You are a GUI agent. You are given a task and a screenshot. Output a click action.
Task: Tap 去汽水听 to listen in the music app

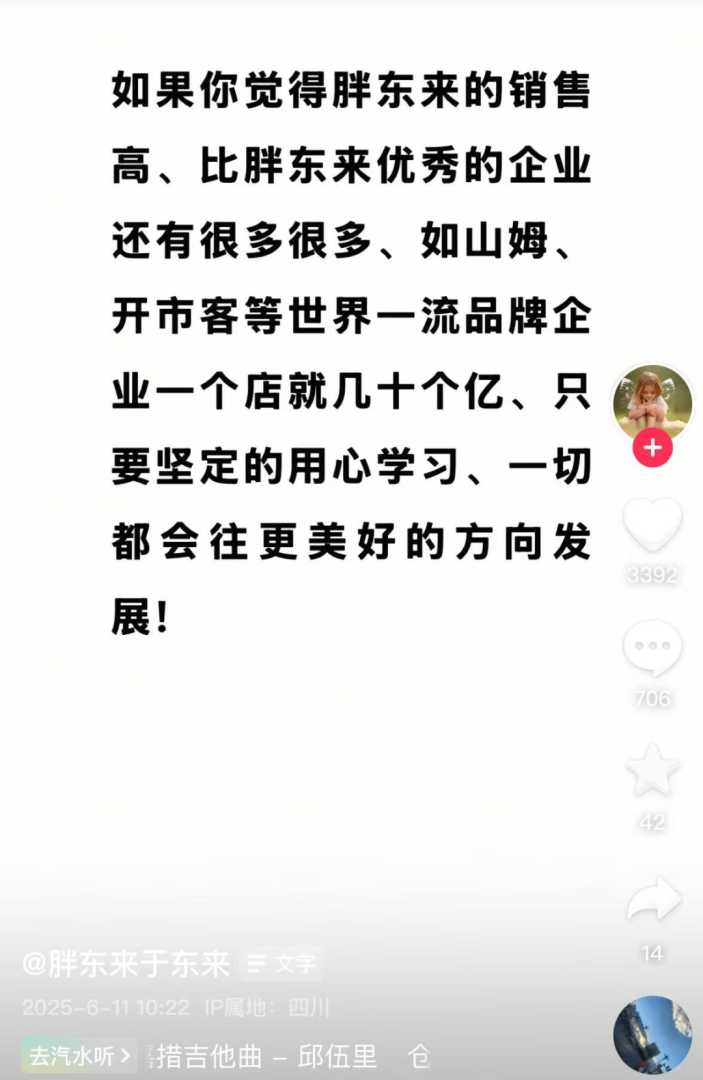(80, 1056)
